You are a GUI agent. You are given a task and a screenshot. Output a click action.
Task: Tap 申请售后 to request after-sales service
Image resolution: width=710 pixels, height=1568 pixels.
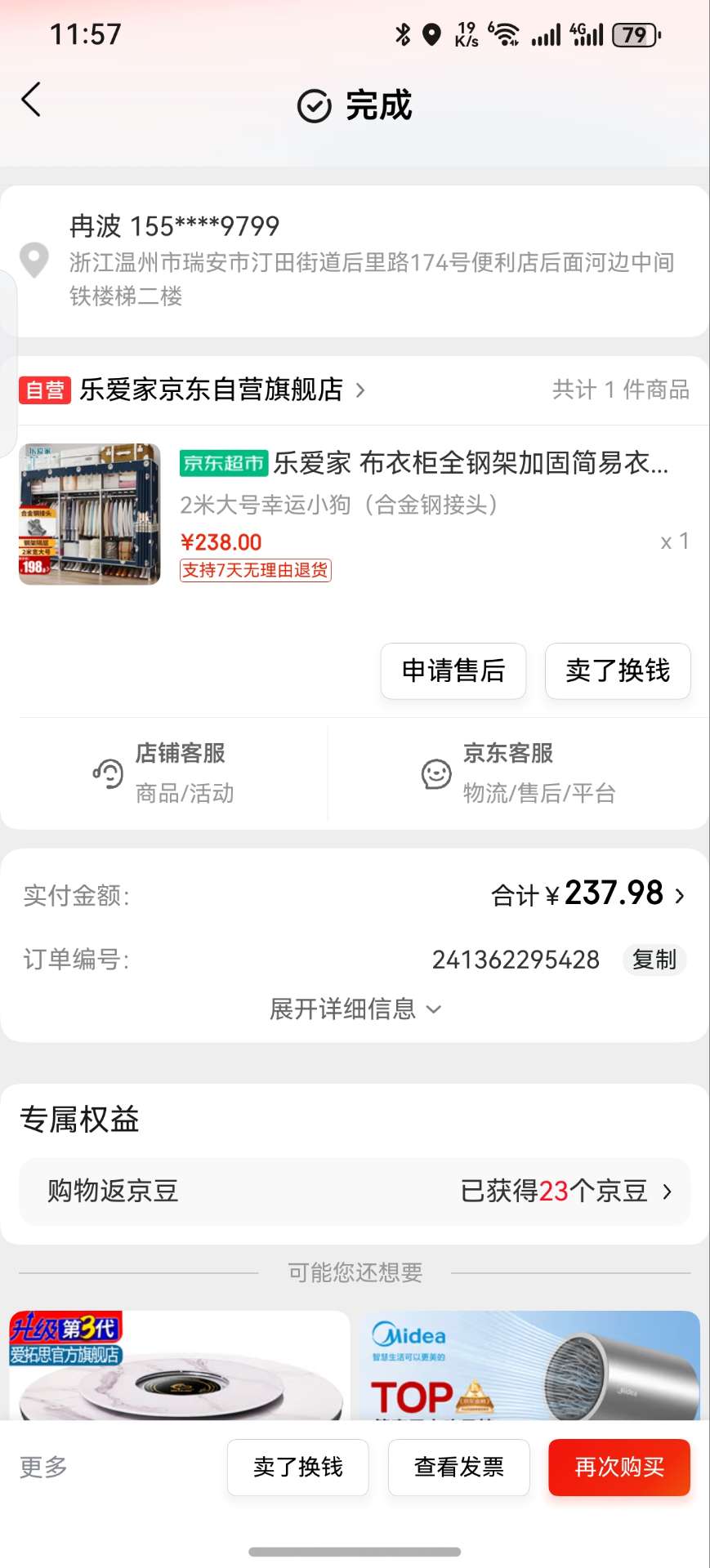(453, 670)
